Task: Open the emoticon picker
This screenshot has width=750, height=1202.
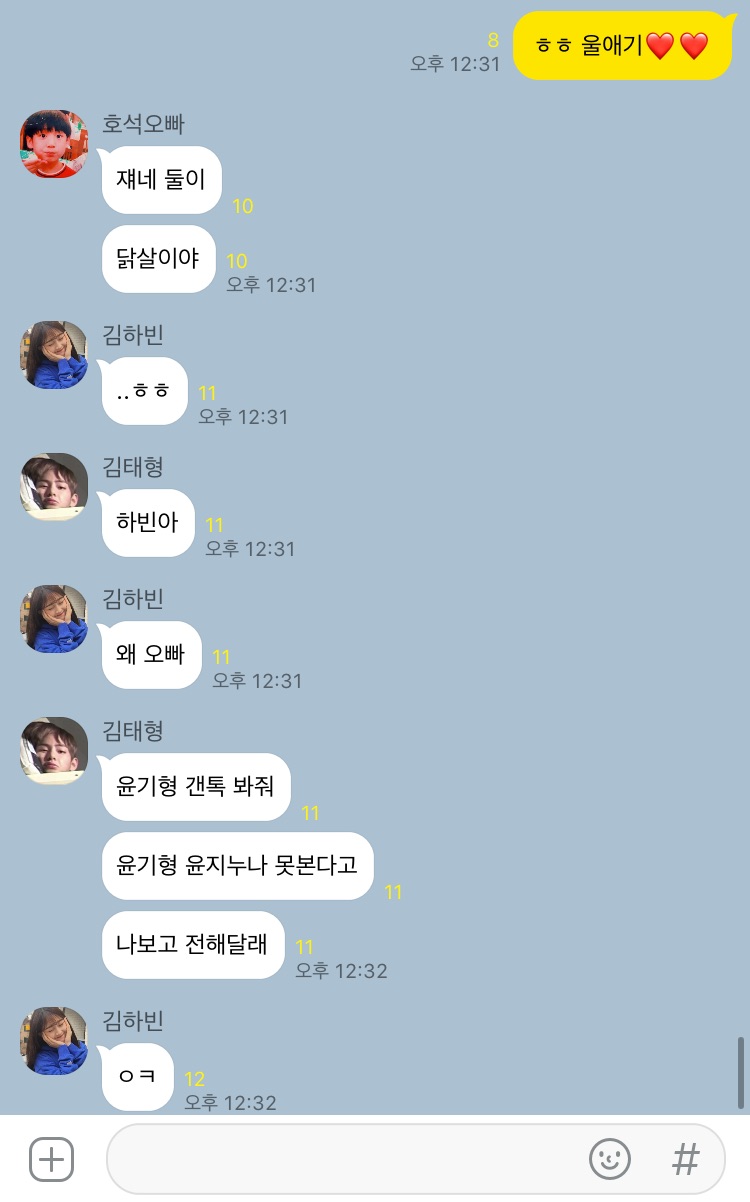Action: pos(610,1160)
